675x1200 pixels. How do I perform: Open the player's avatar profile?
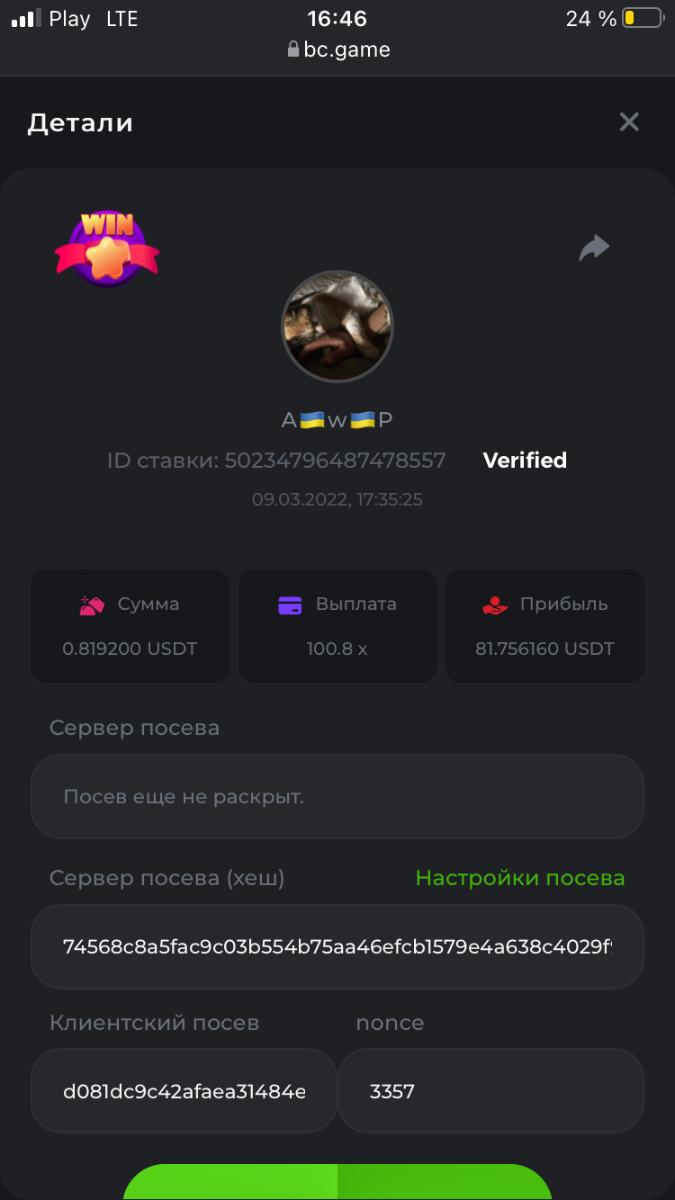(337, 326)
